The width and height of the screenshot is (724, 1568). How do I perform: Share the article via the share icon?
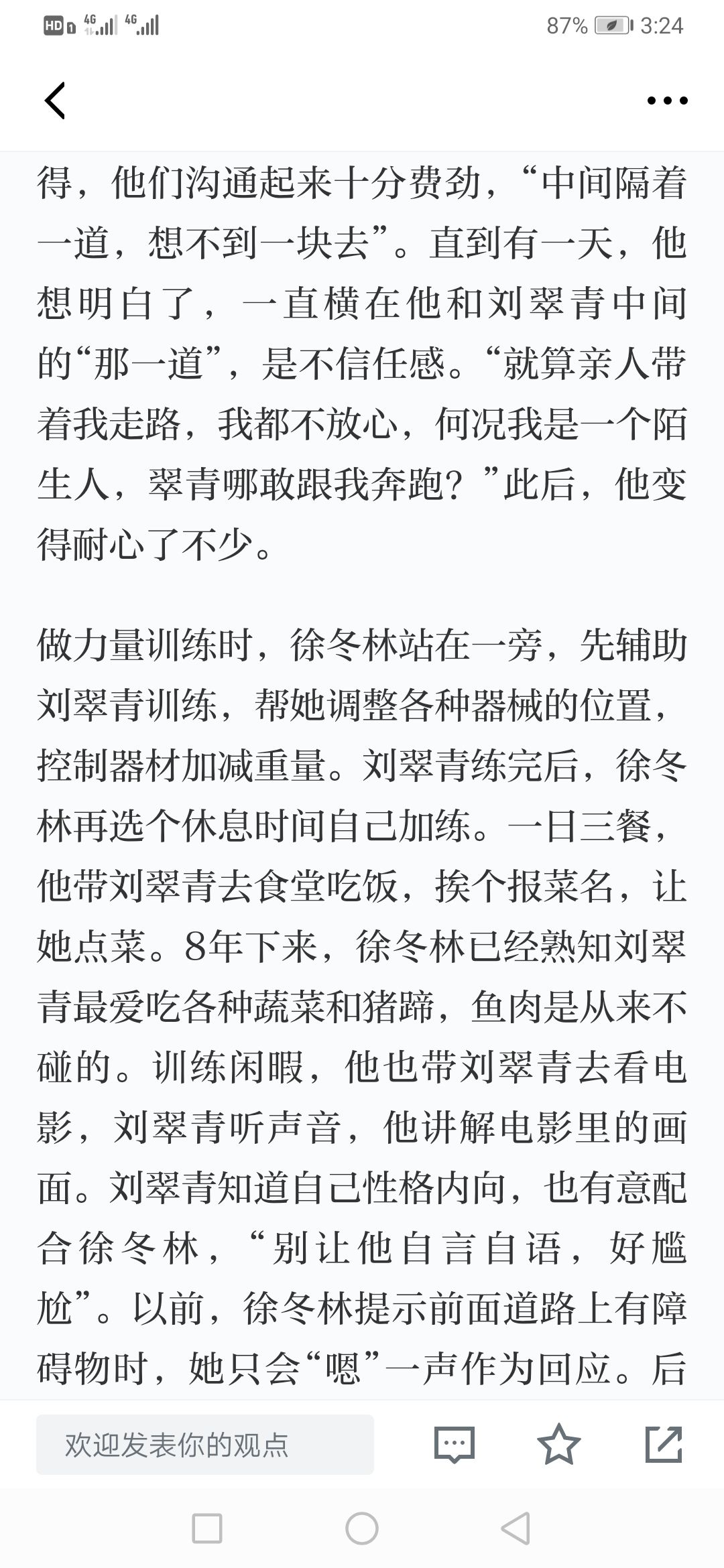tap(664, 1445)
